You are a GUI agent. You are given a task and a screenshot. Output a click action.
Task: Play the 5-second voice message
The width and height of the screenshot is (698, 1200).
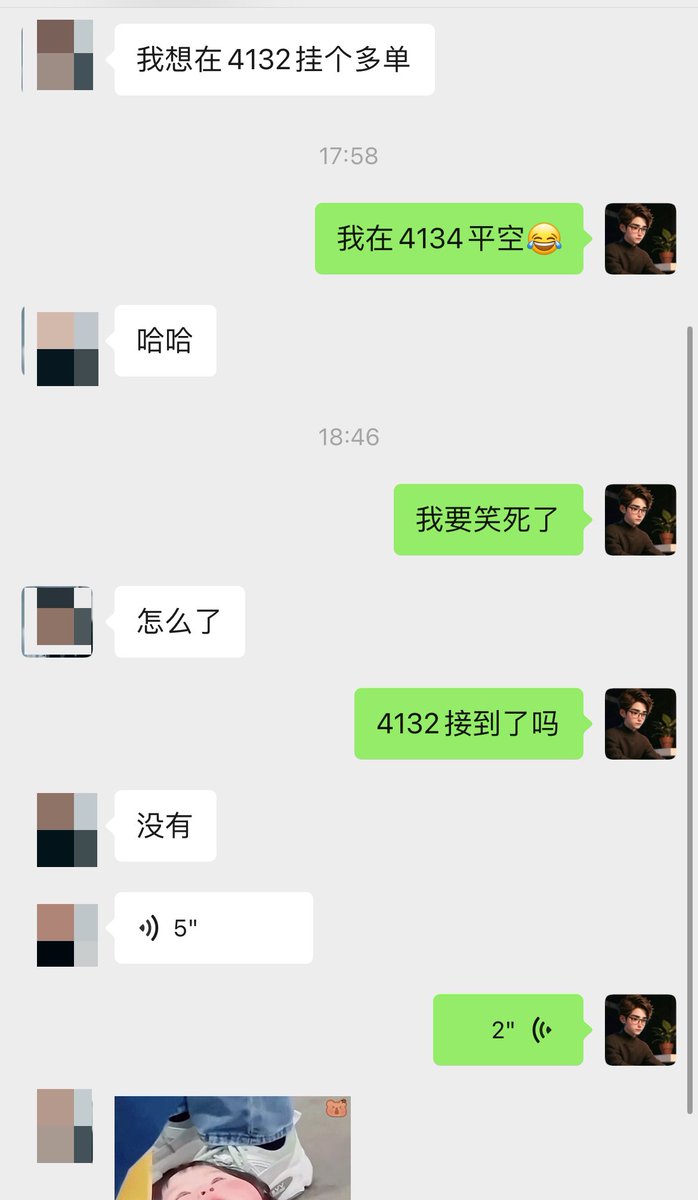(x=213, y=928)
